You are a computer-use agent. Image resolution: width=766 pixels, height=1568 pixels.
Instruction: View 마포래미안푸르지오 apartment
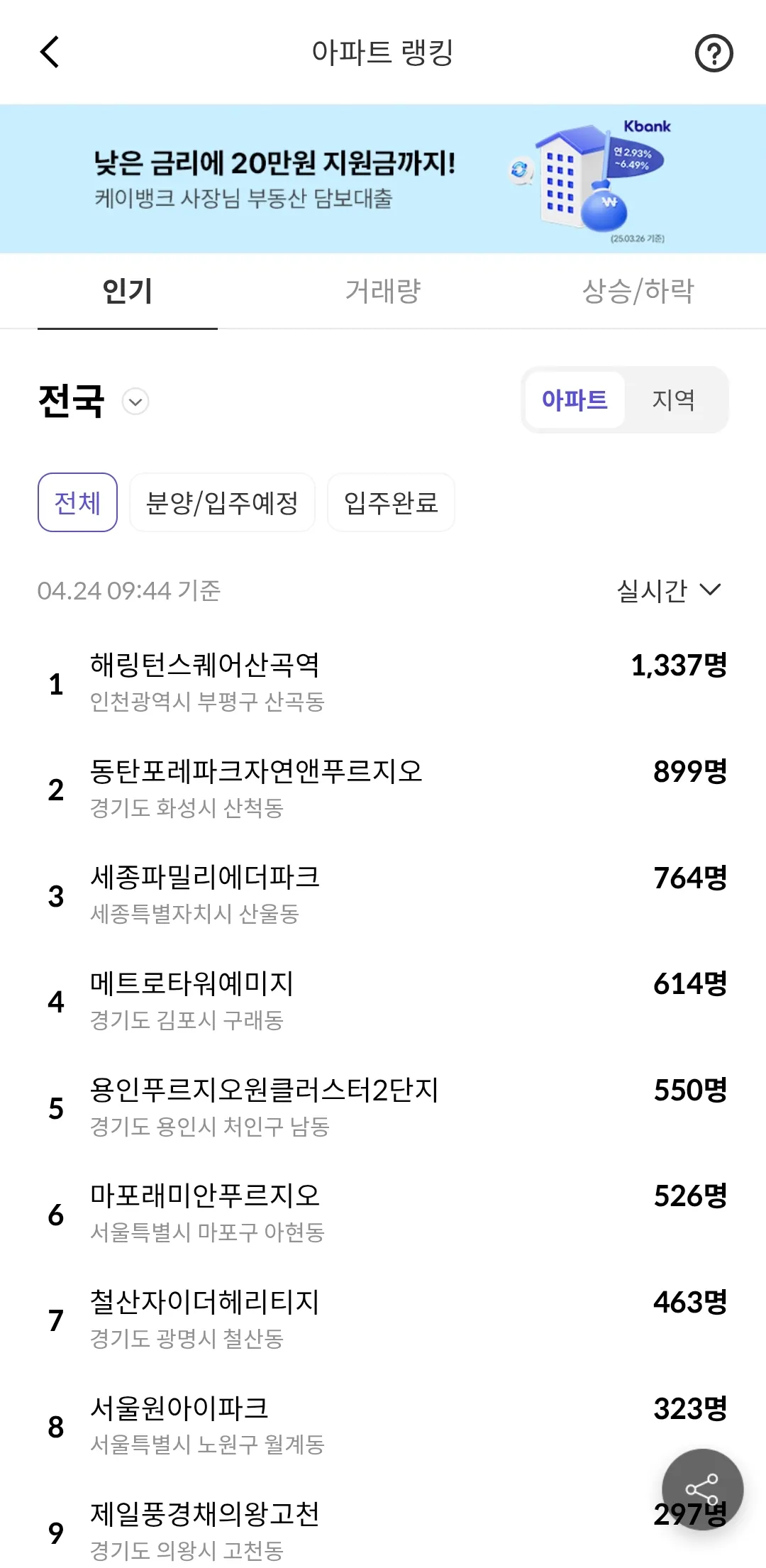[x=206, y=1213]
